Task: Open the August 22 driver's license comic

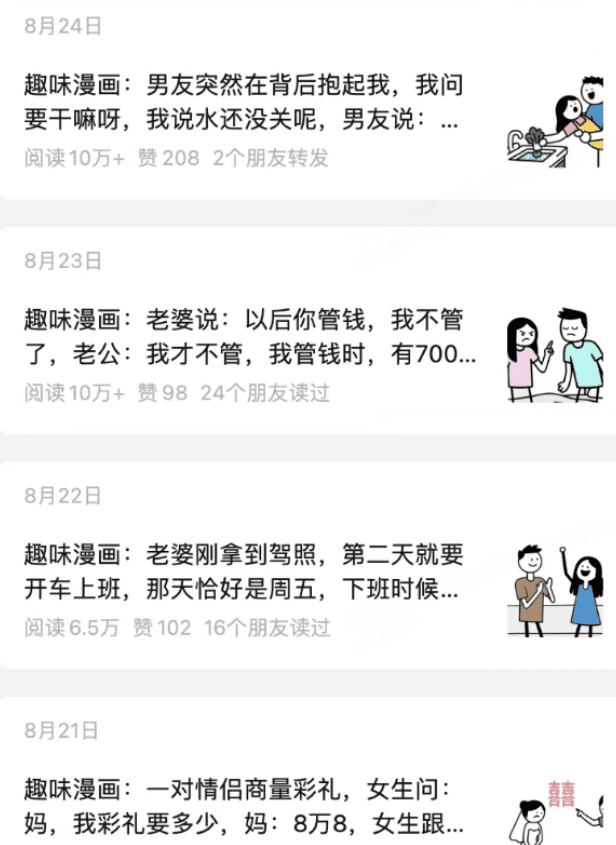Action: point(244,572)
